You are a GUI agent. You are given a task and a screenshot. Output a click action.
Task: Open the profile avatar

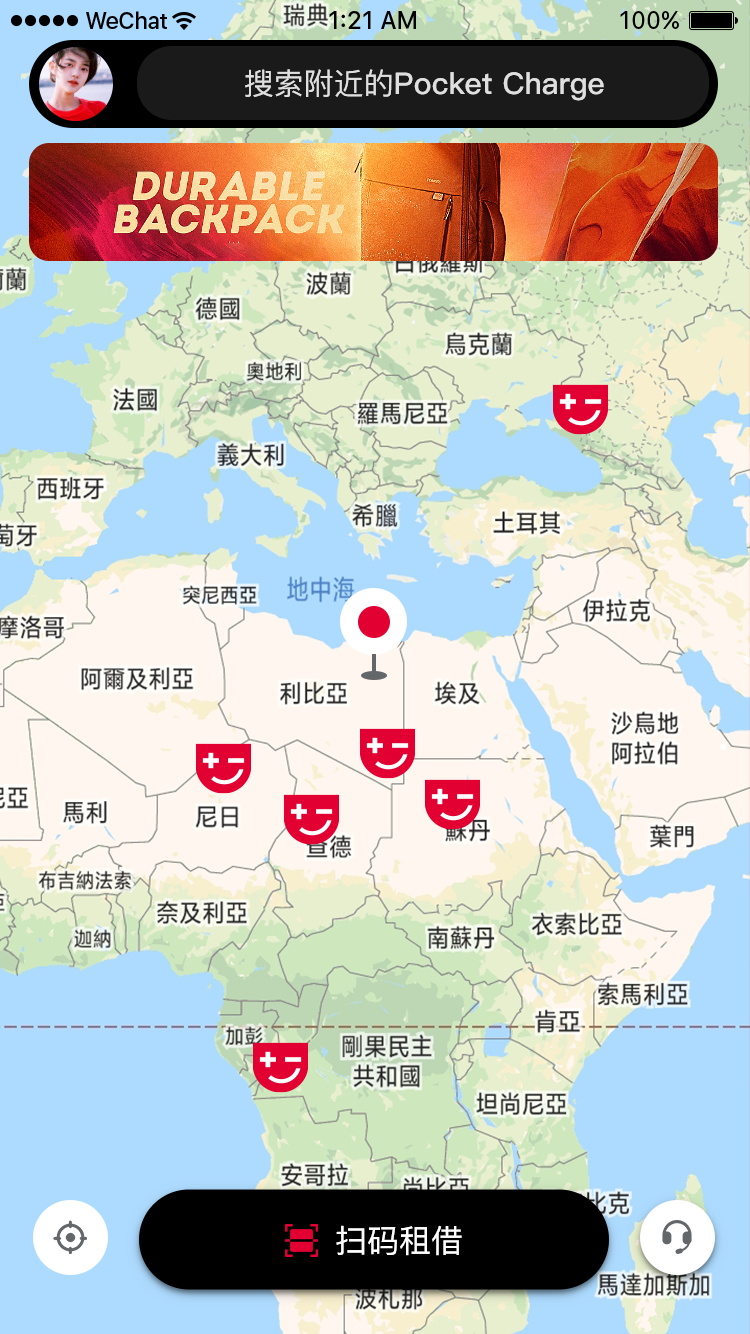point(76,84)
